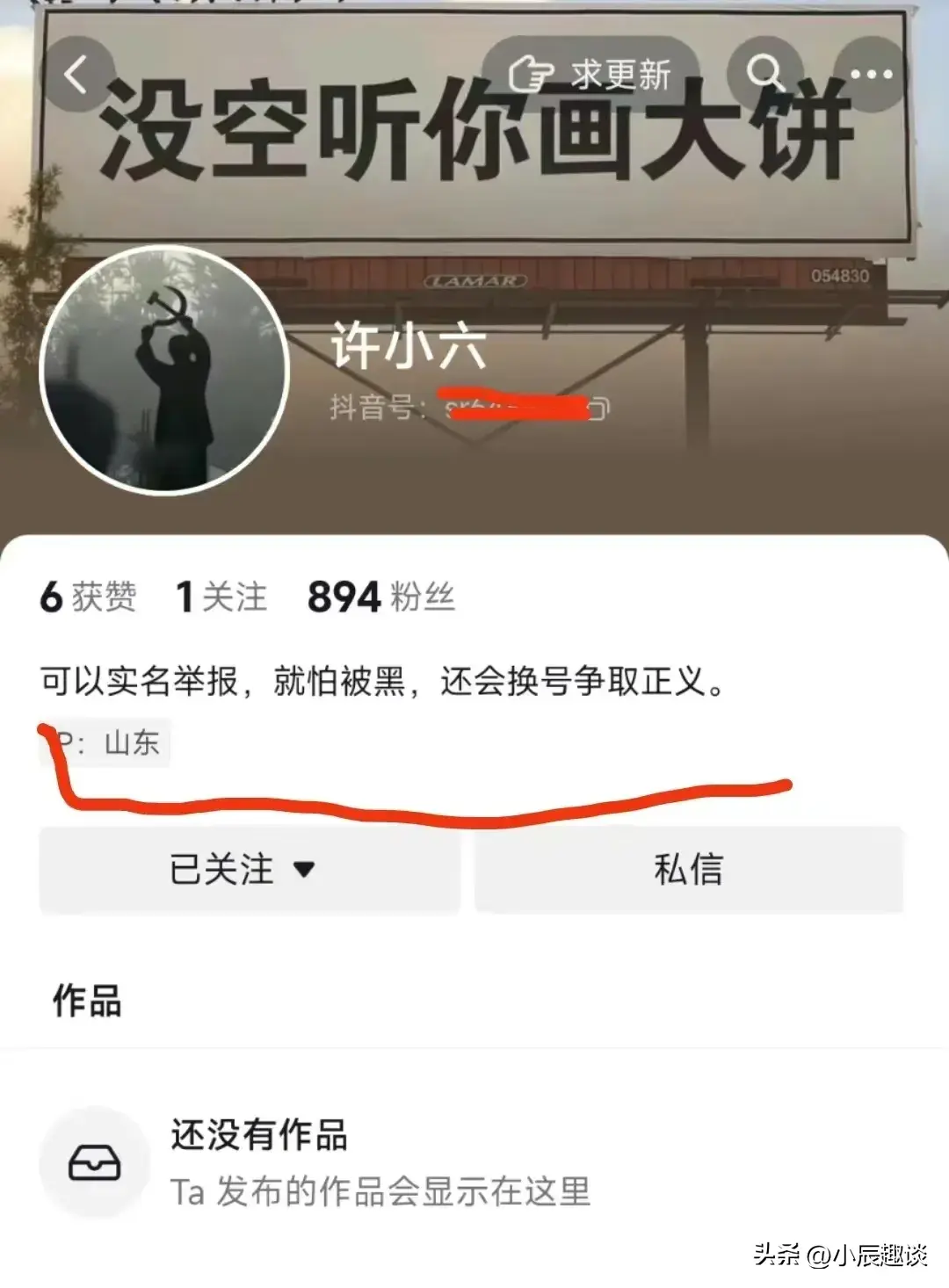Go back using the top-left arrow
949x1288 pixels.
(77, 75)
